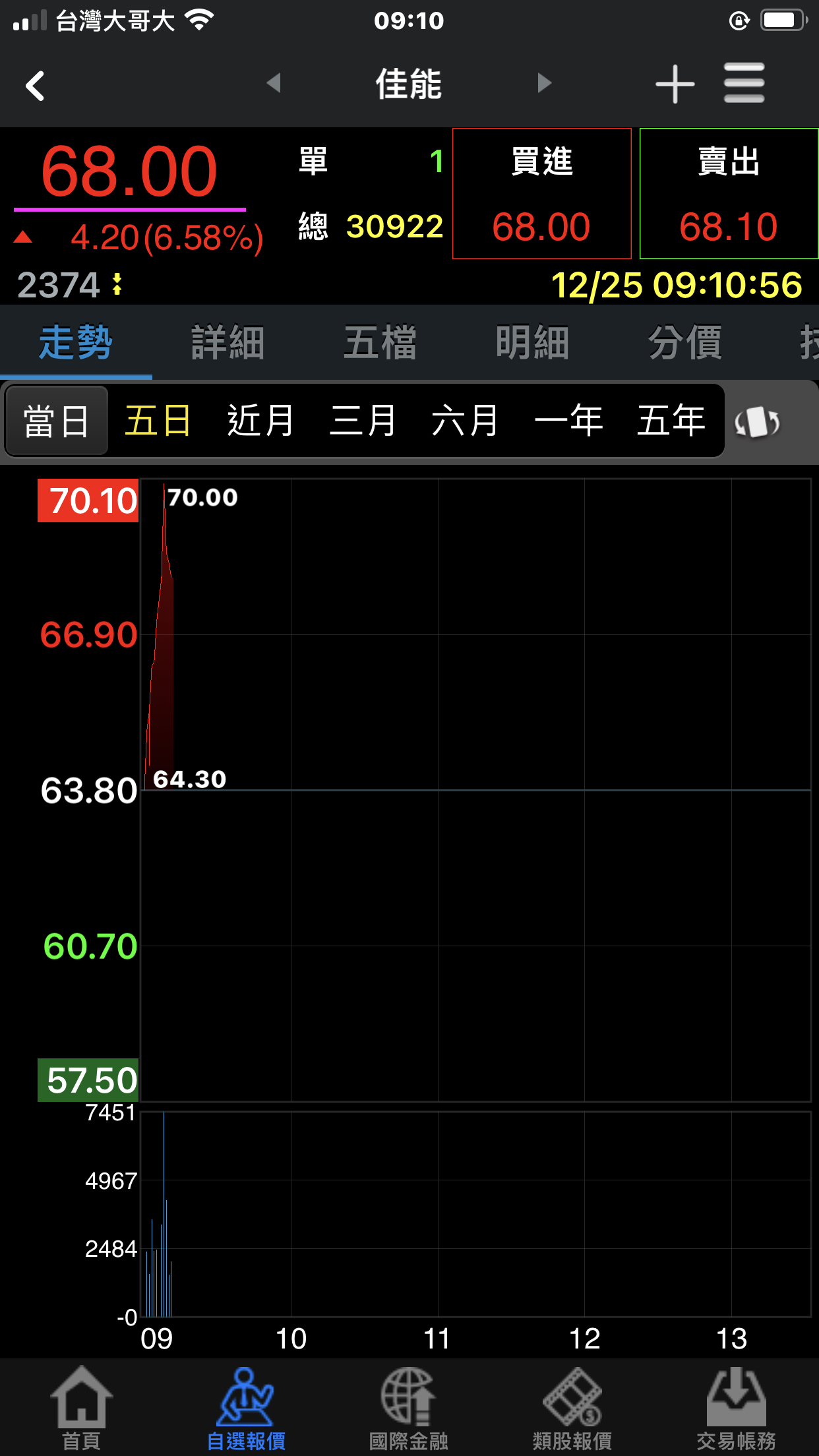Viewport: 819px width, 1456px height.
Task: Go to 首頁 in the bottom bar
Action: (x=81, y=1408)
